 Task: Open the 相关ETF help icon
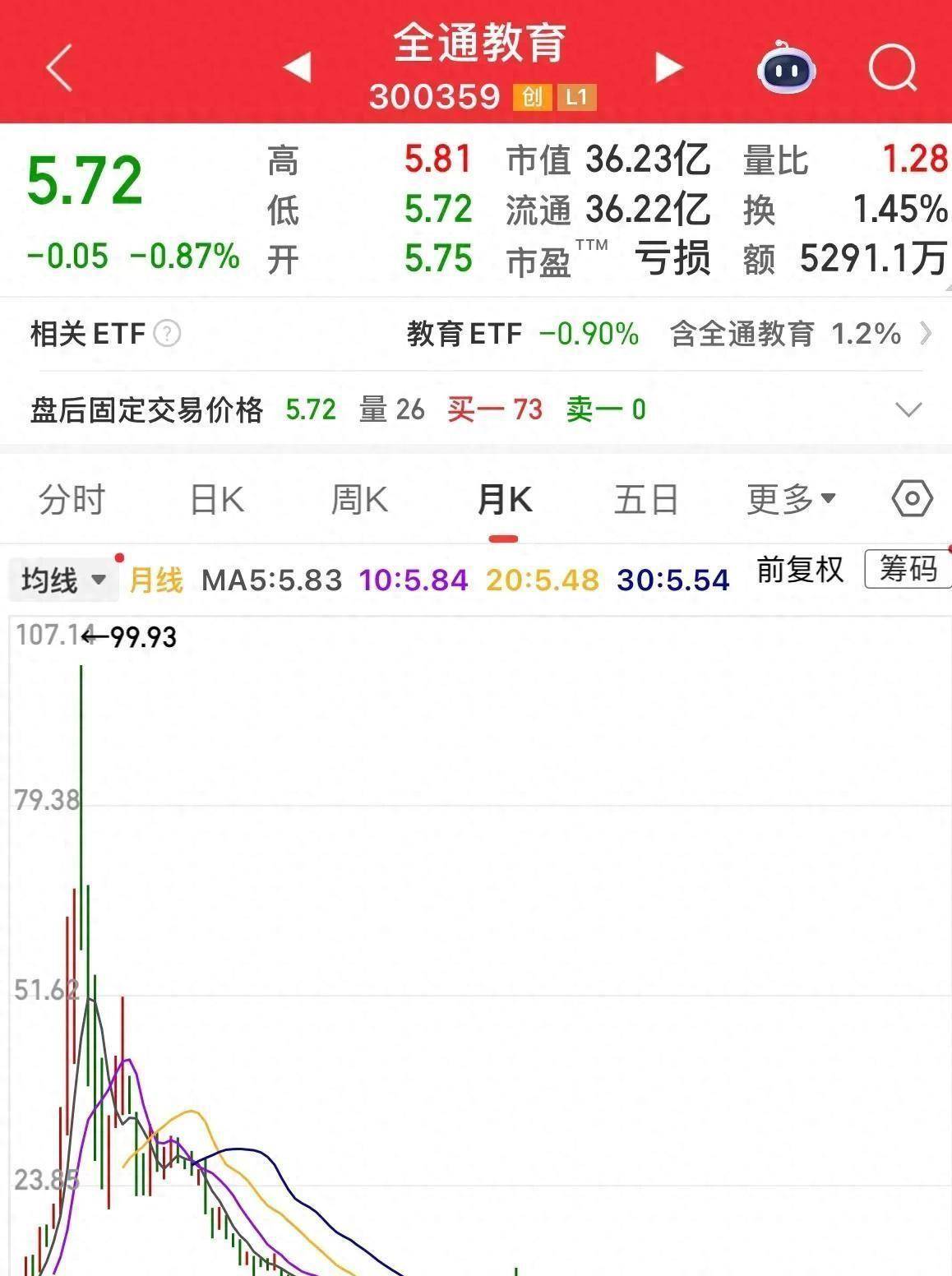tap(167, 334)
